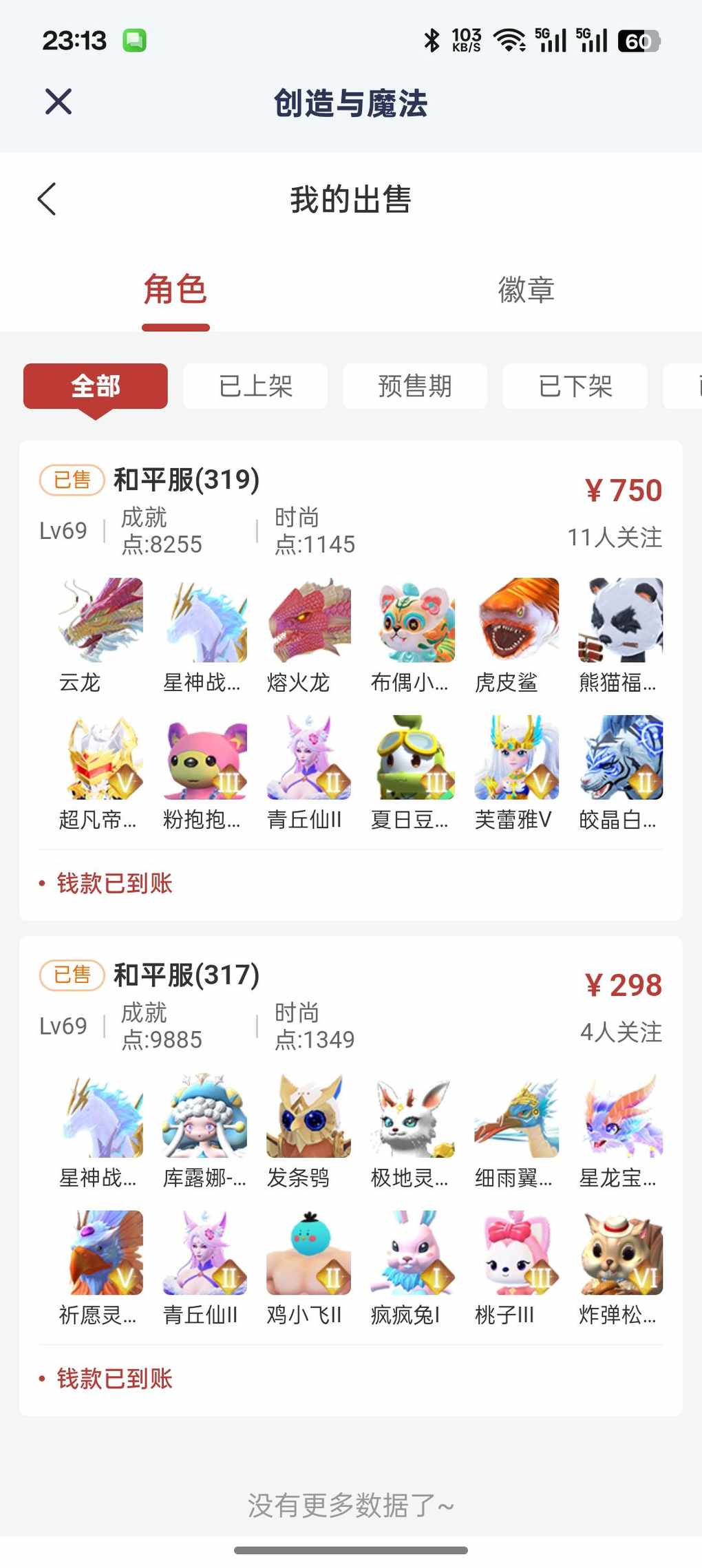
Task: Filter listings by 已上架
Action: coord(255,386)
